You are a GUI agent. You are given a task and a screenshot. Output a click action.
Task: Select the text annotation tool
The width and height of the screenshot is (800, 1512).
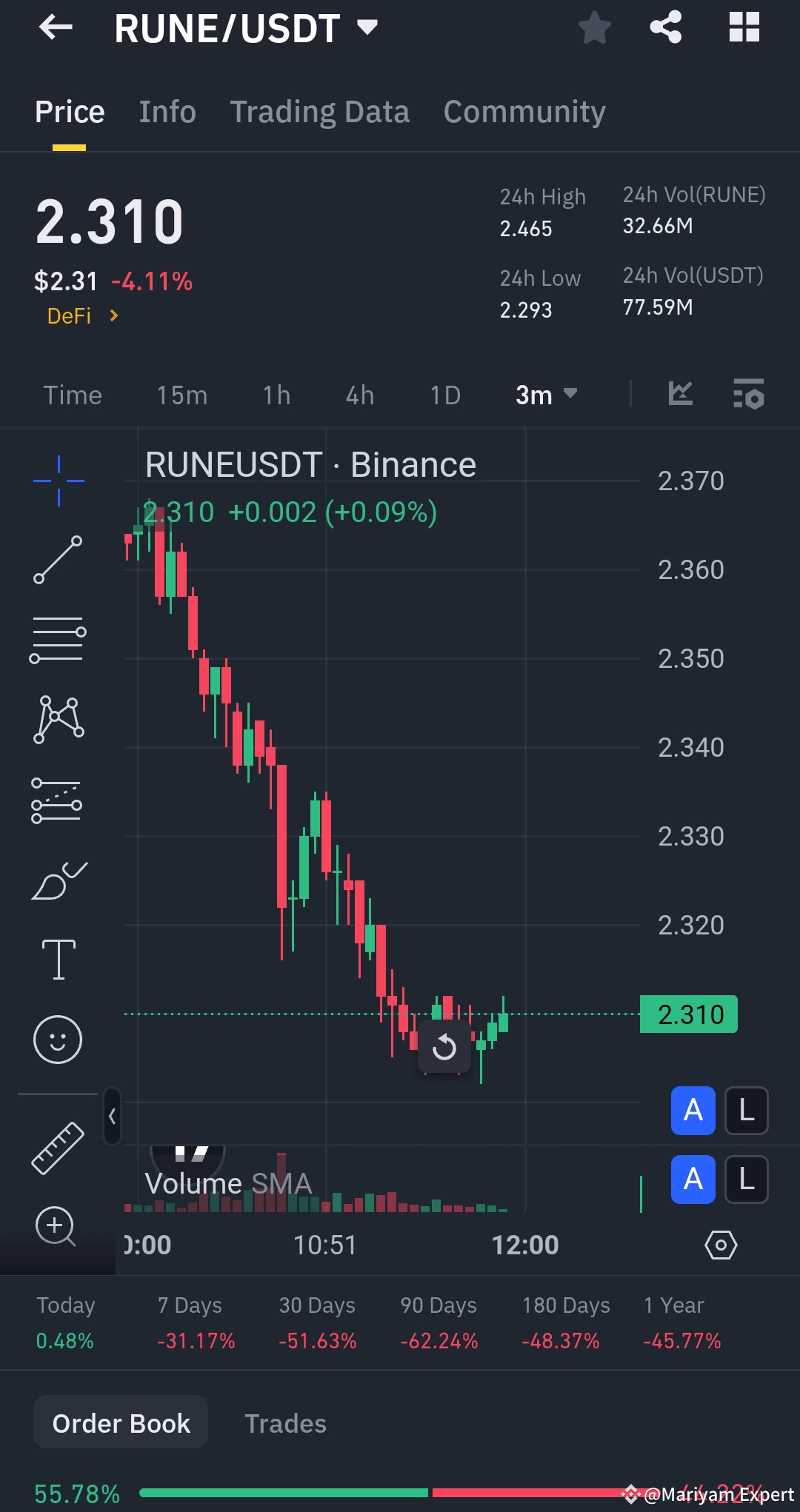point(58,959)
